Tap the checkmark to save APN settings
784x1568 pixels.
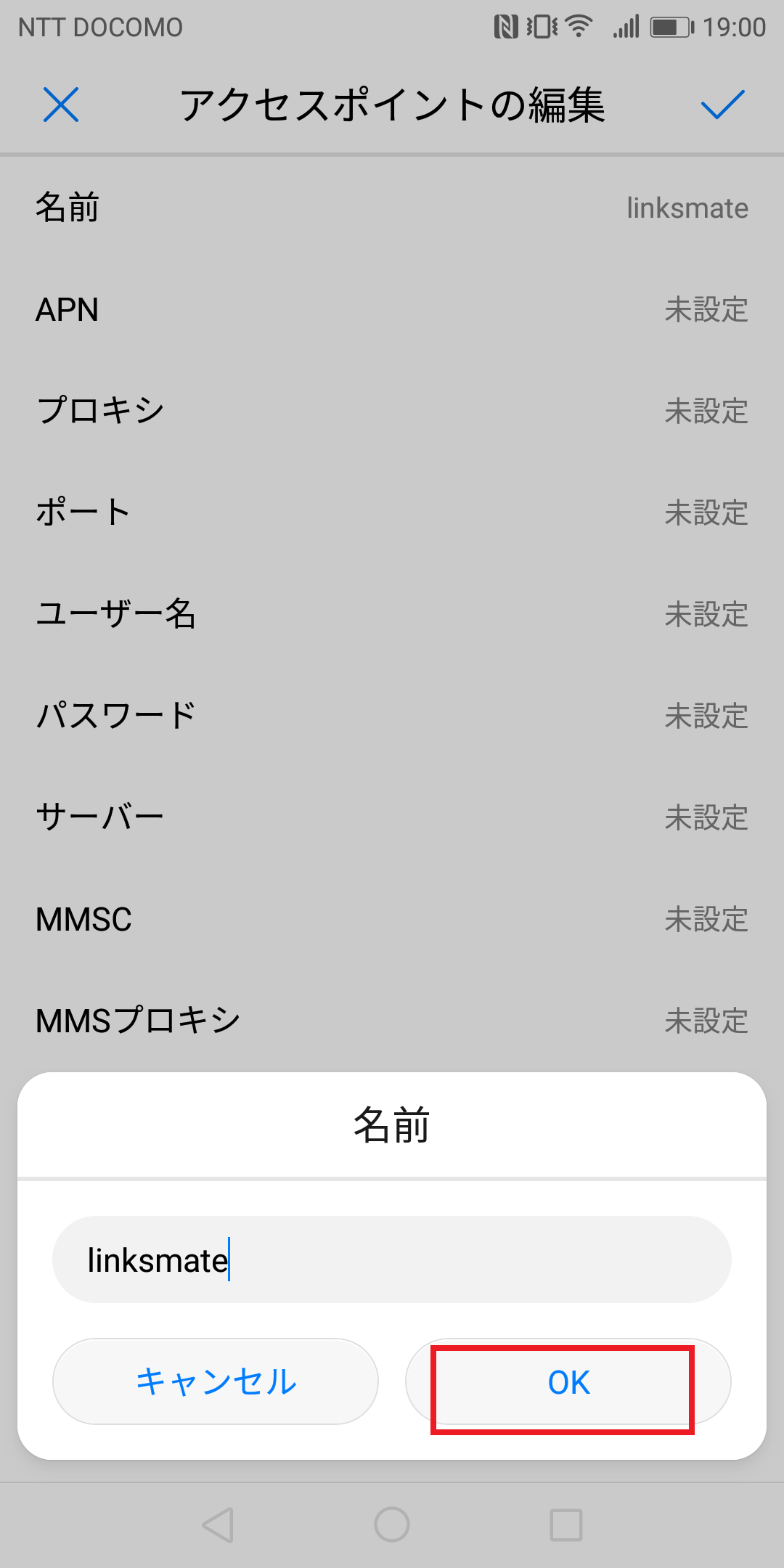722,105
